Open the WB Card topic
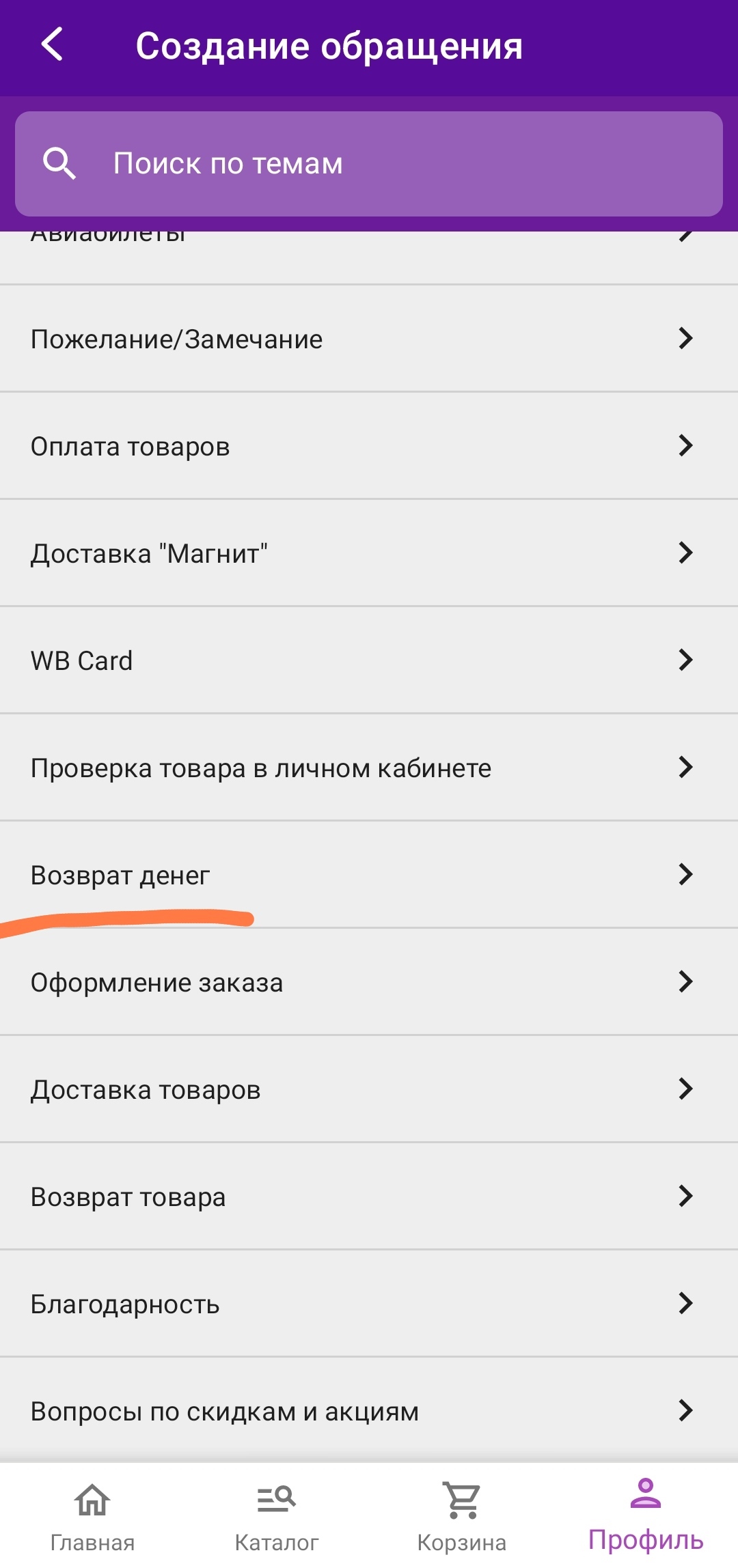The width and height of the screenshot is (738, 1568). (x=369, y=660)
